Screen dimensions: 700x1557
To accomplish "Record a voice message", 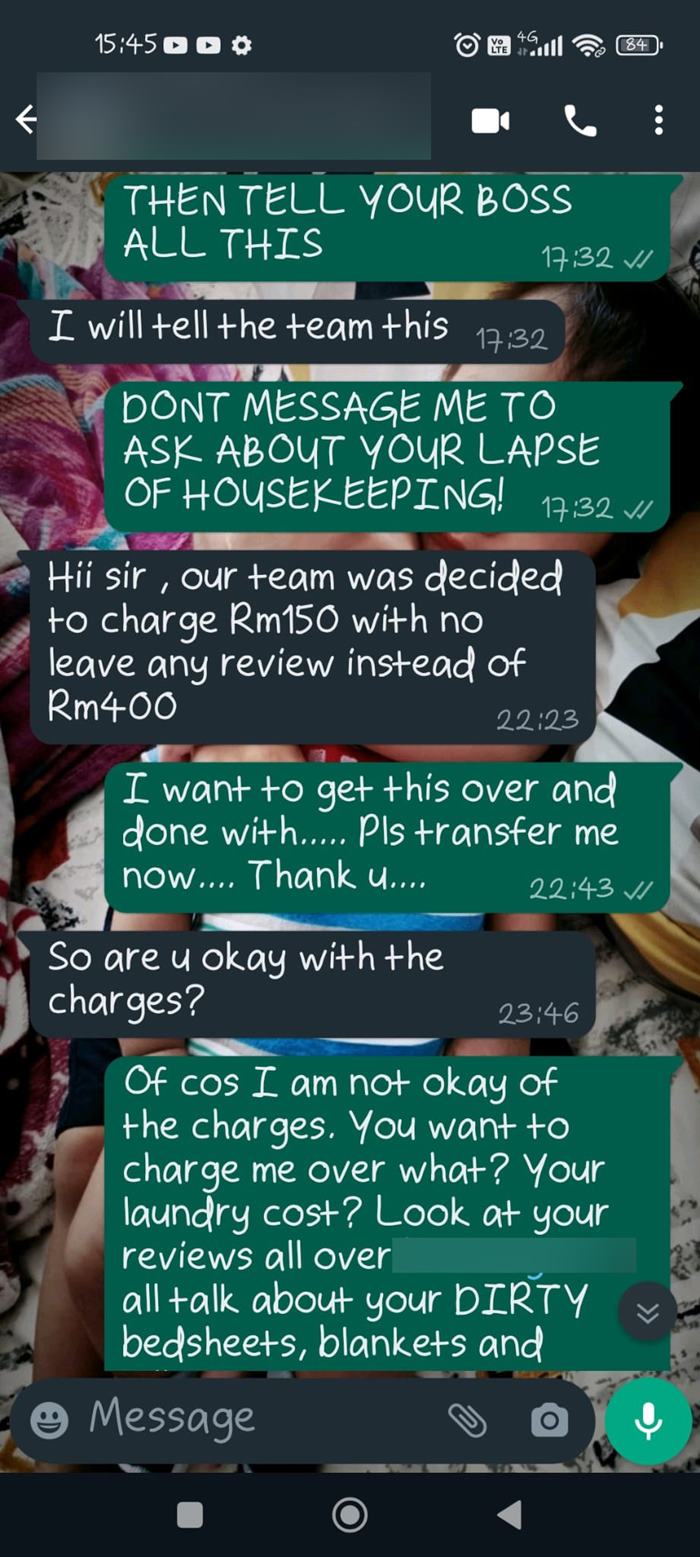I will tap(648, 1420).
